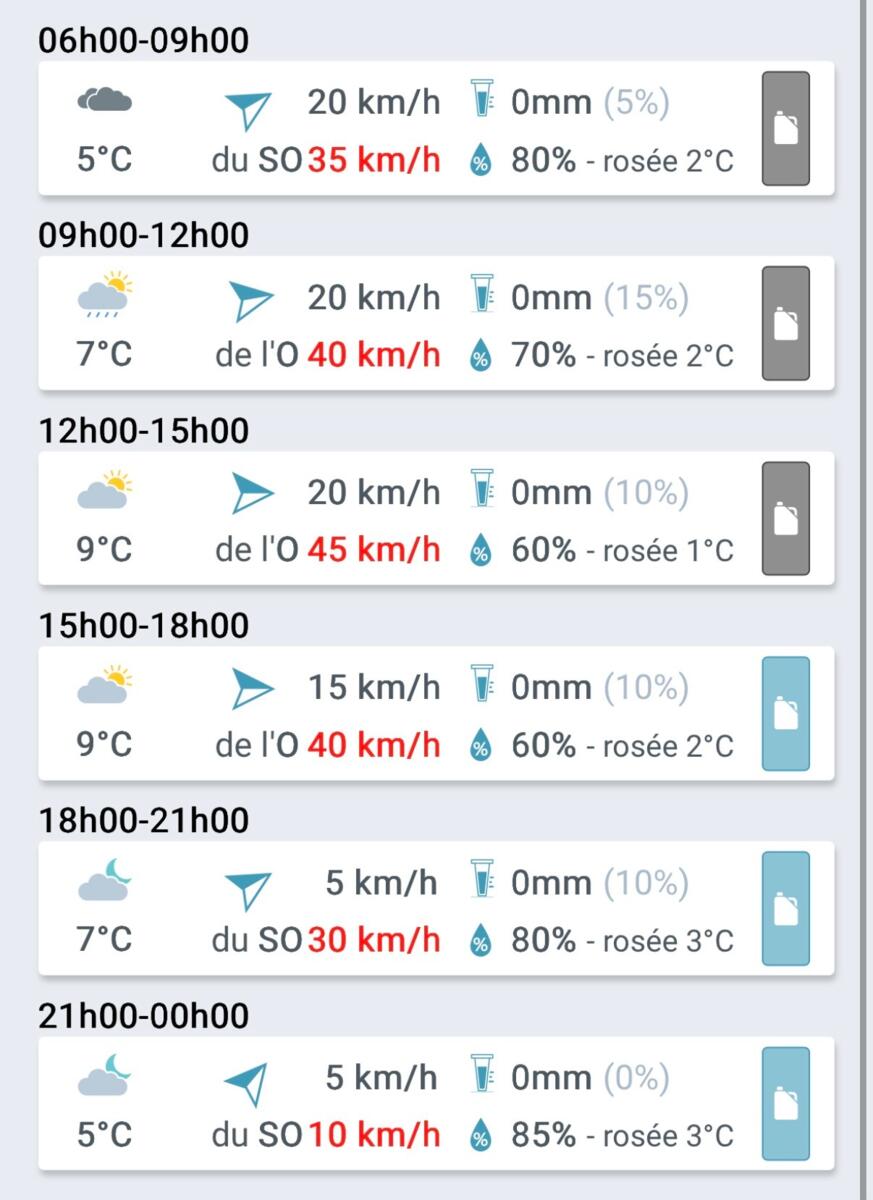Tap the blue spray can for 18h00-21h00
This screenshot has height=1200, width=873.
coord(785,909)
